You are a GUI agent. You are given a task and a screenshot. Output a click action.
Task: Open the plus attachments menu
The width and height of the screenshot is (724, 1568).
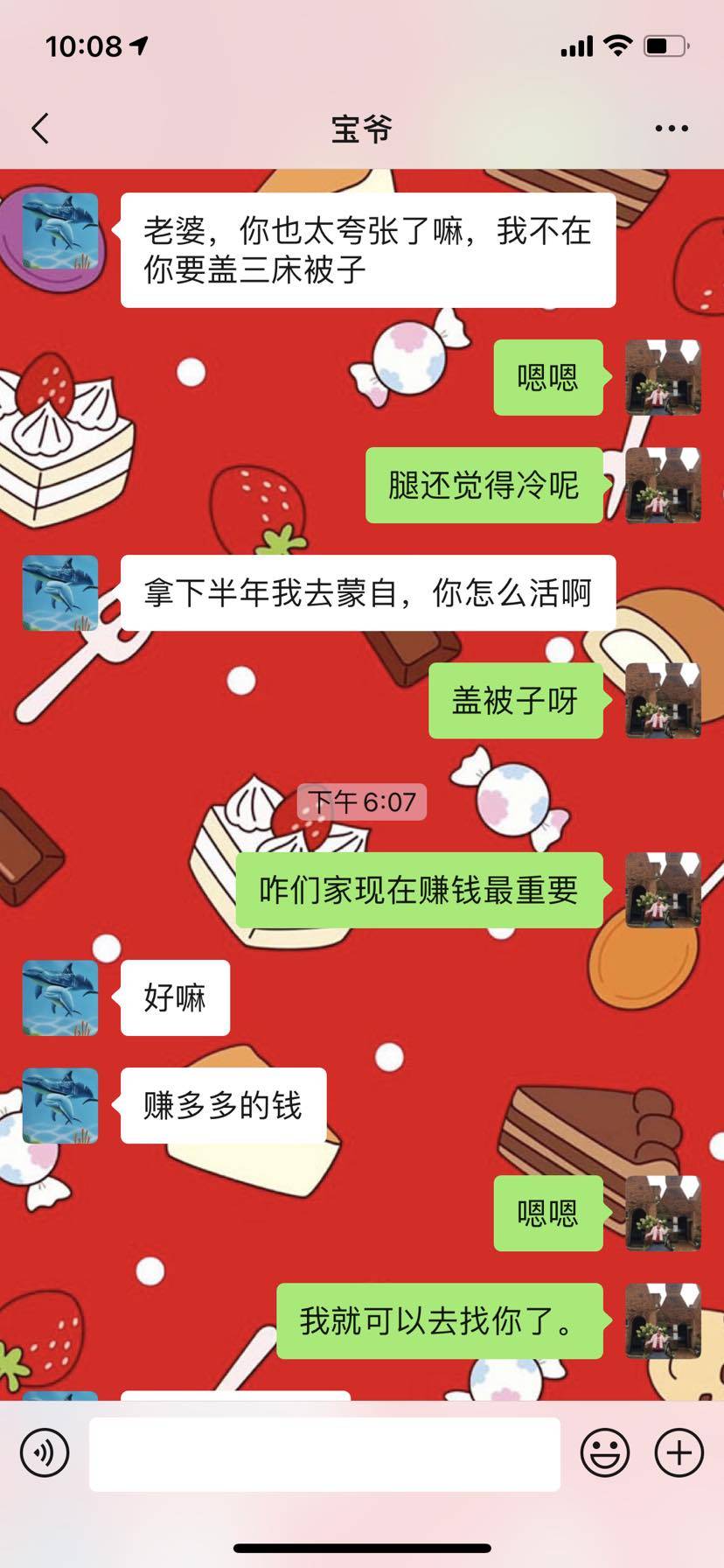coord(679,1453)
